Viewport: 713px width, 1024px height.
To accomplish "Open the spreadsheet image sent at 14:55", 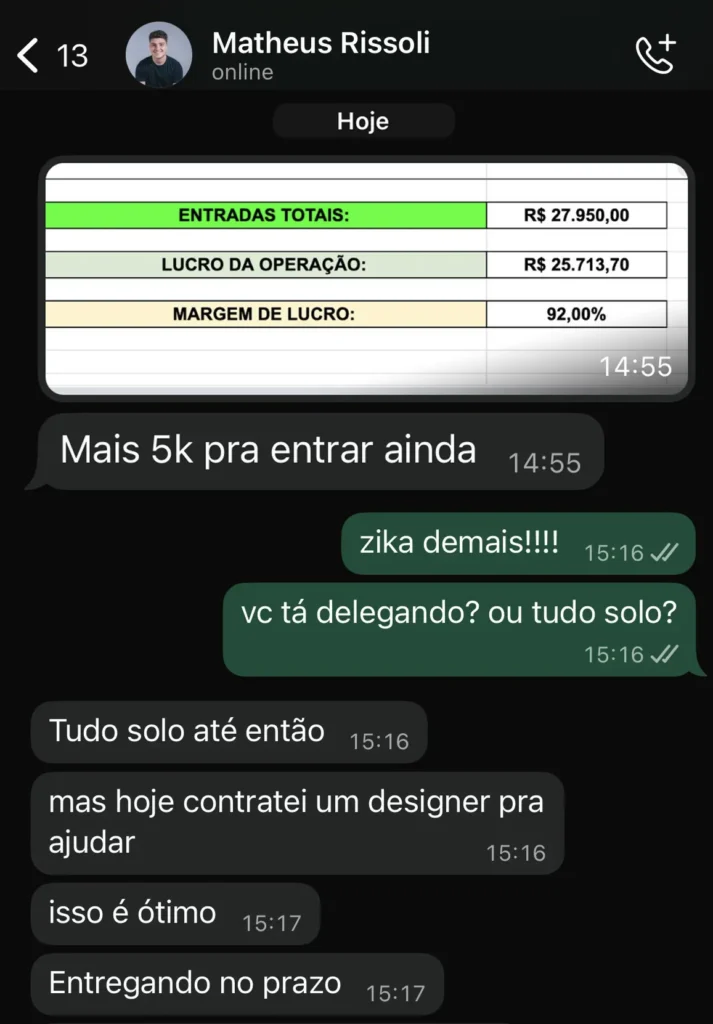I will [x=366, y=278].
